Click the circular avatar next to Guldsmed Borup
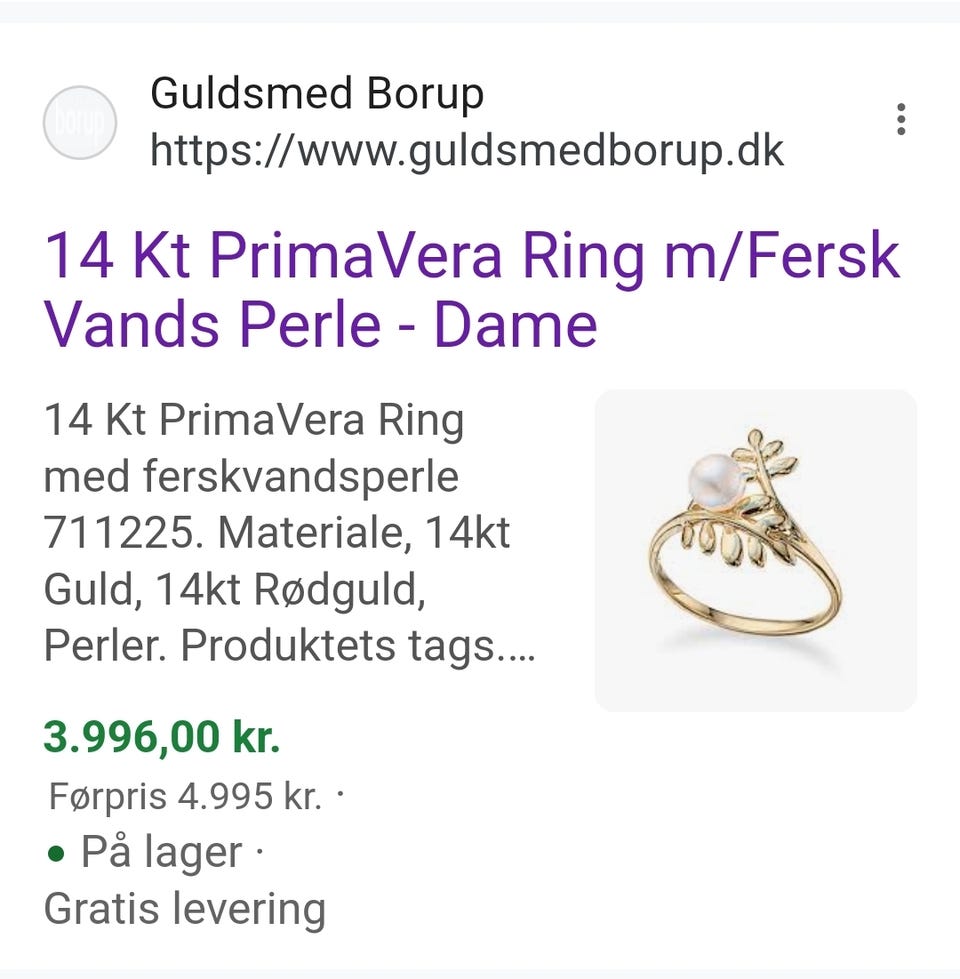Viewport: 960px width, 979px height. (x=80, y=122)
